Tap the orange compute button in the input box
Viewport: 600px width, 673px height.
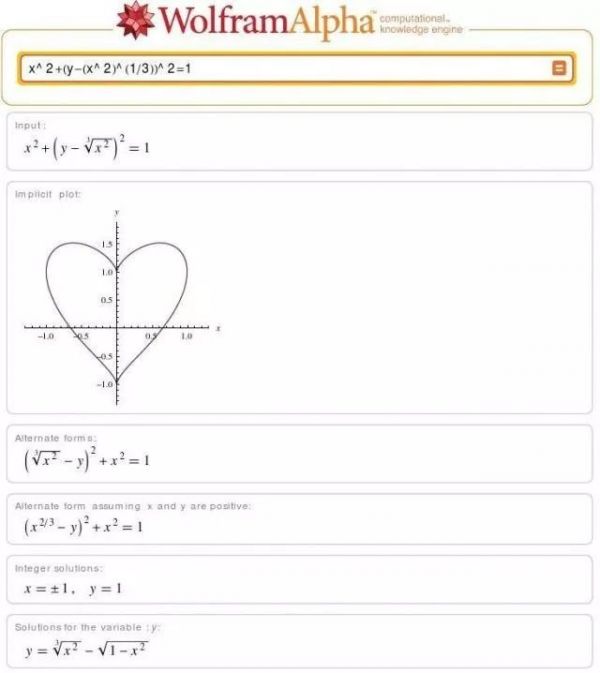coord(559,68)
